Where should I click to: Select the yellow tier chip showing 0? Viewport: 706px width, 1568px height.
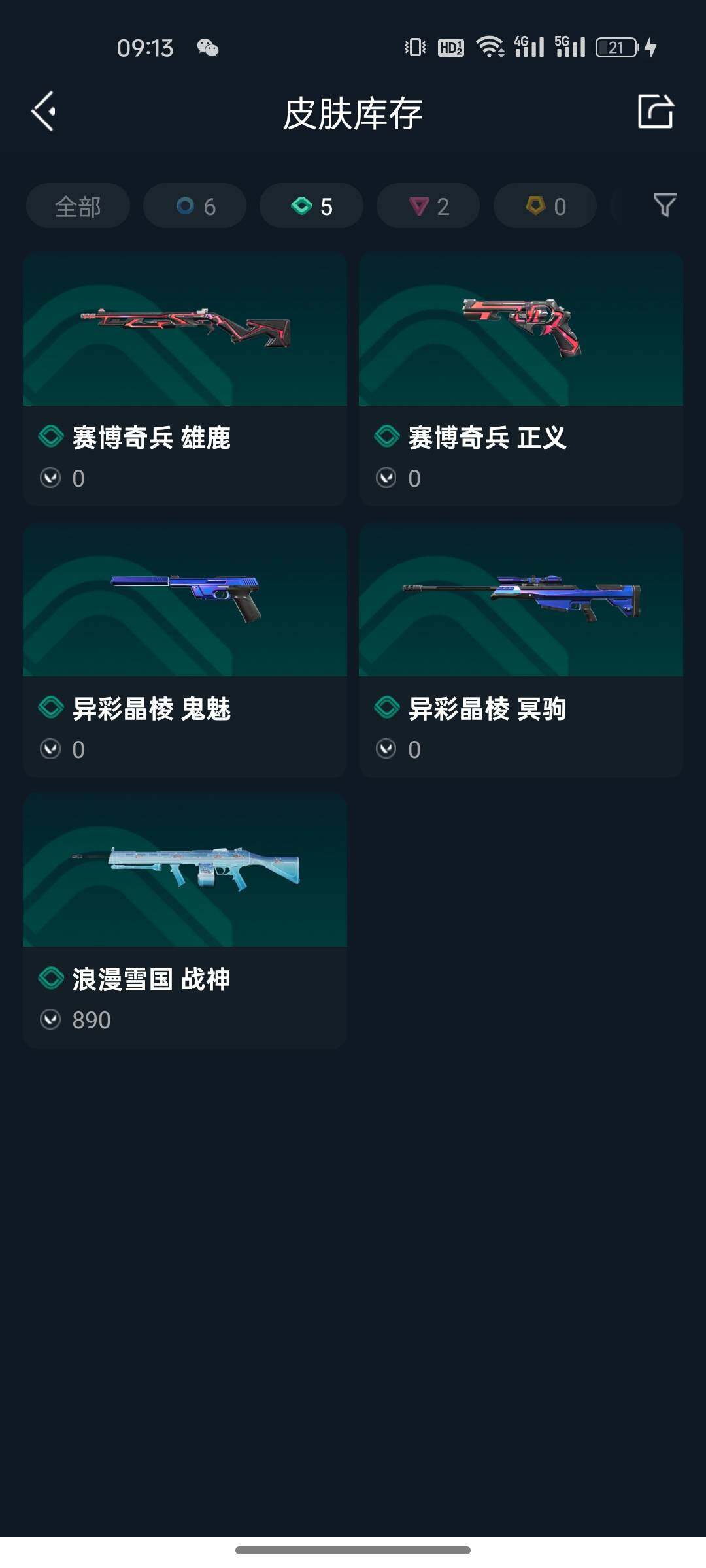545,206
